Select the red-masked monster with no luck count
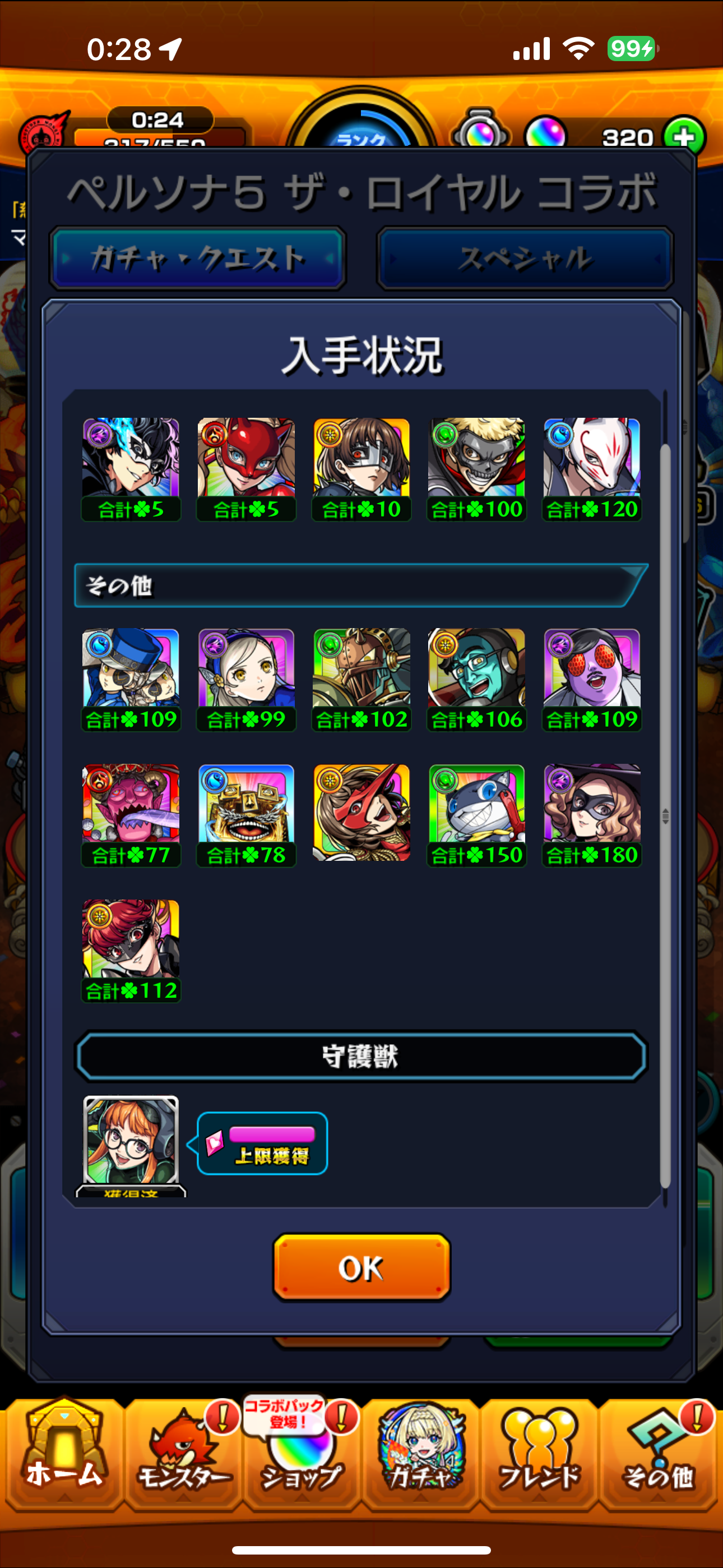 (361, 813)
